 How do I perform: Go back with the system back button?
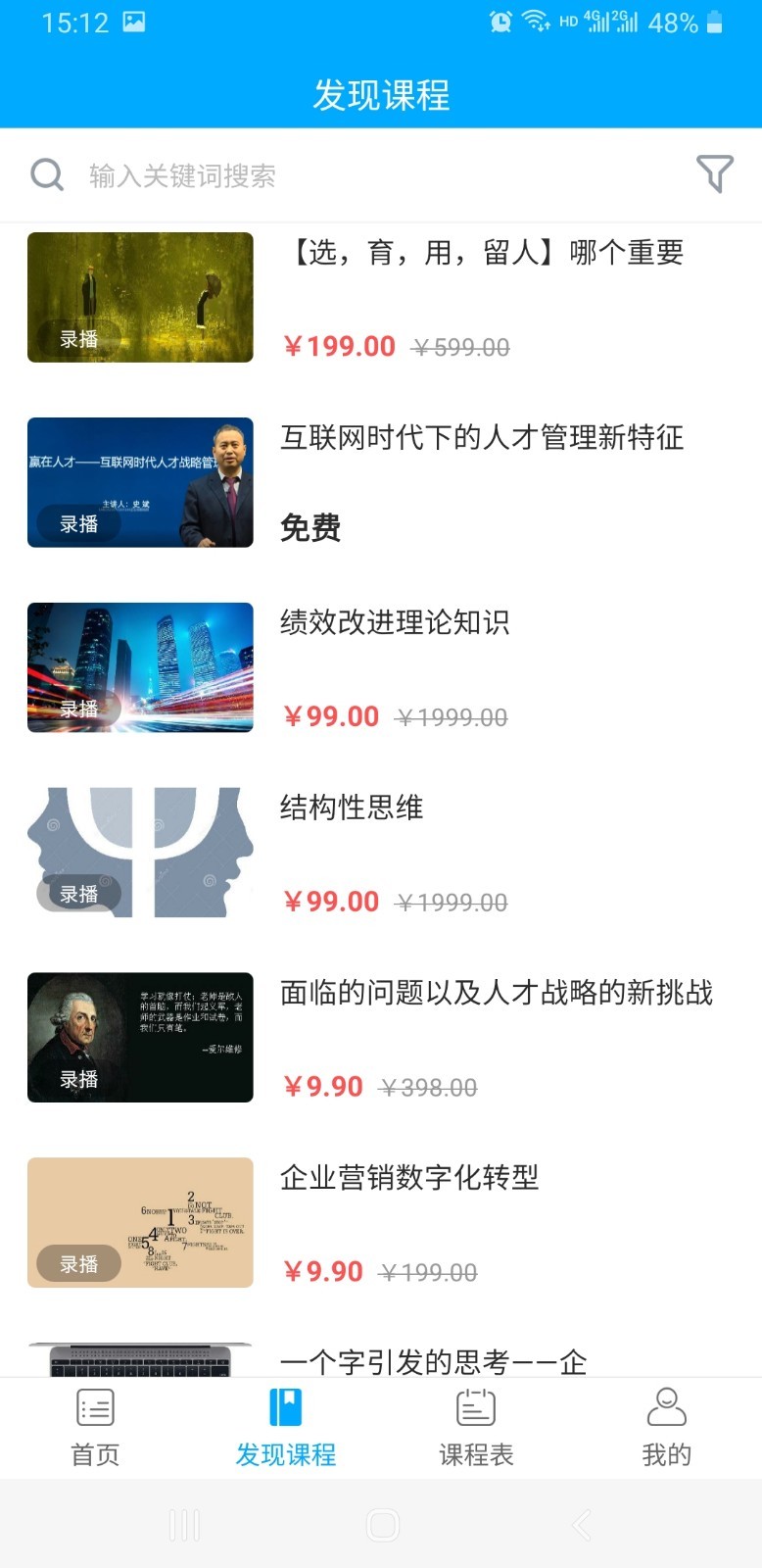(582, 1525)
